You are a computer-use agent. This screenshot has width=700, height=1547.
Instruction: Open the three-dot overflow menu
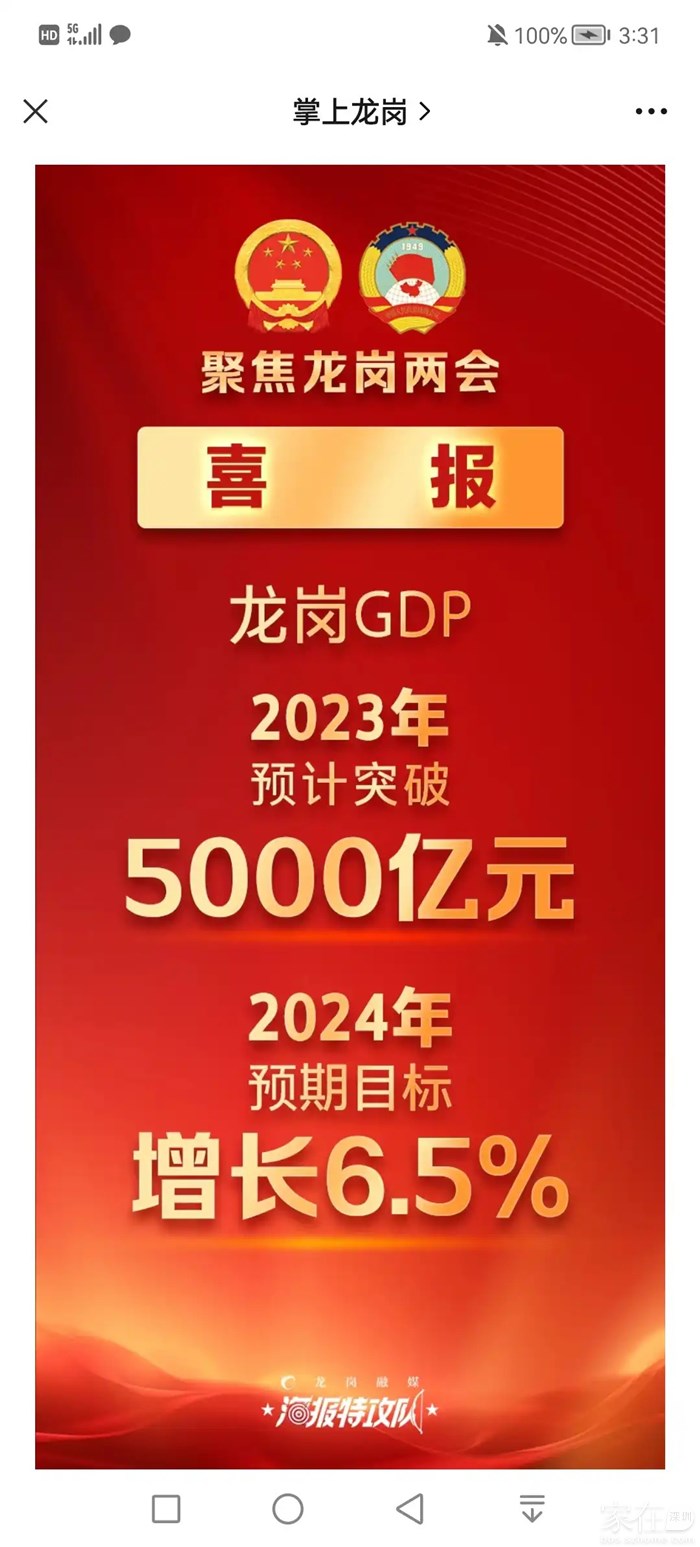pos(651,112)
